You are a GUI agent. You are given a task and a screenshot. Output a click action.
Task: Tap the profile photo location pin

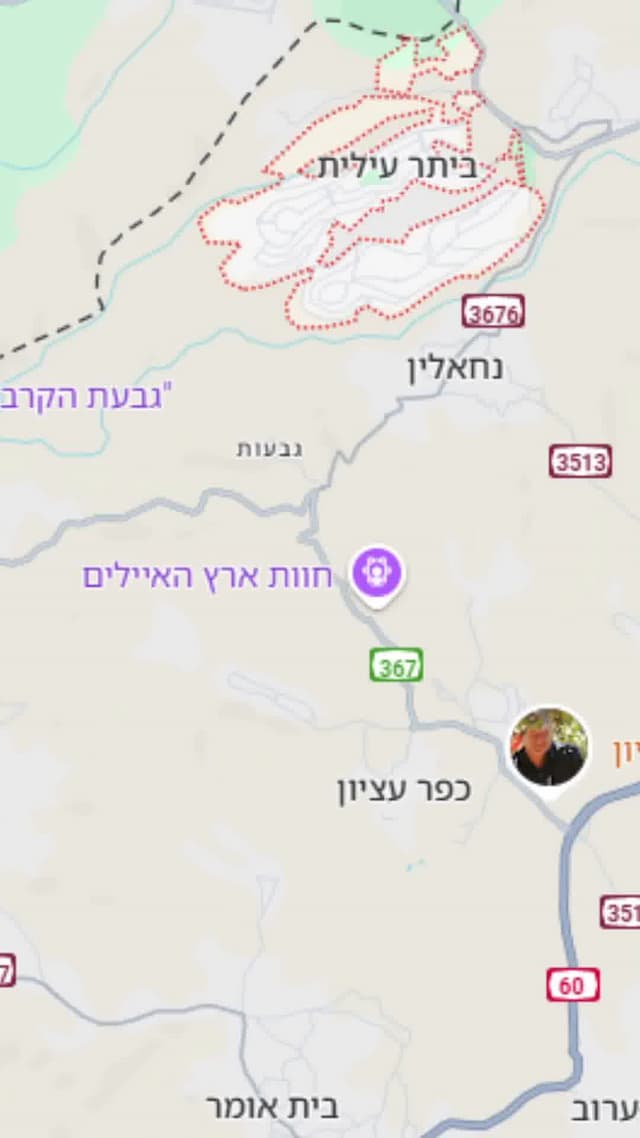point(548,746)
